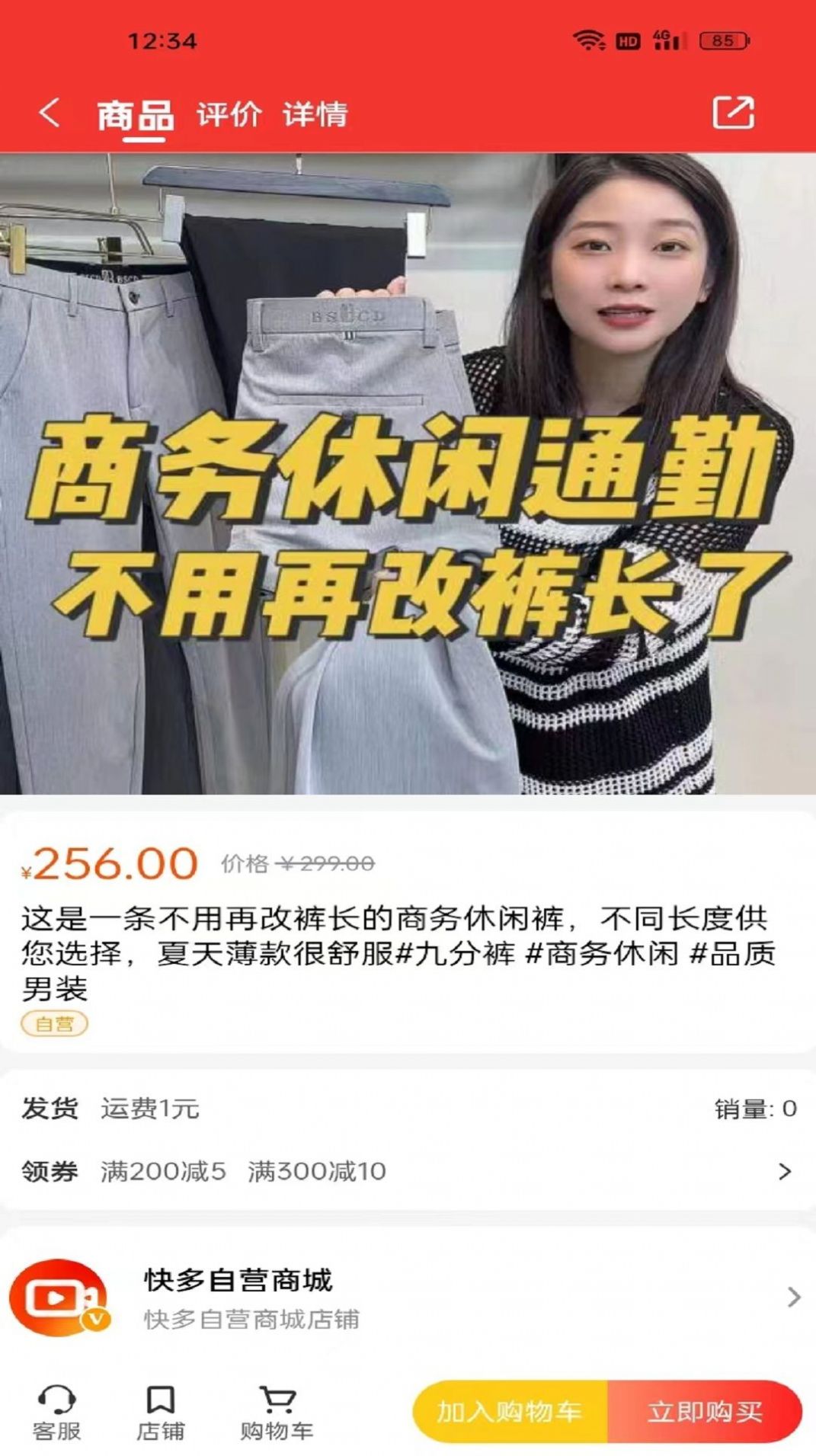Open the 购物车 shopping cart
Image resolution: width=816 pixels, height=1456 pixels.
point(277,1412)
